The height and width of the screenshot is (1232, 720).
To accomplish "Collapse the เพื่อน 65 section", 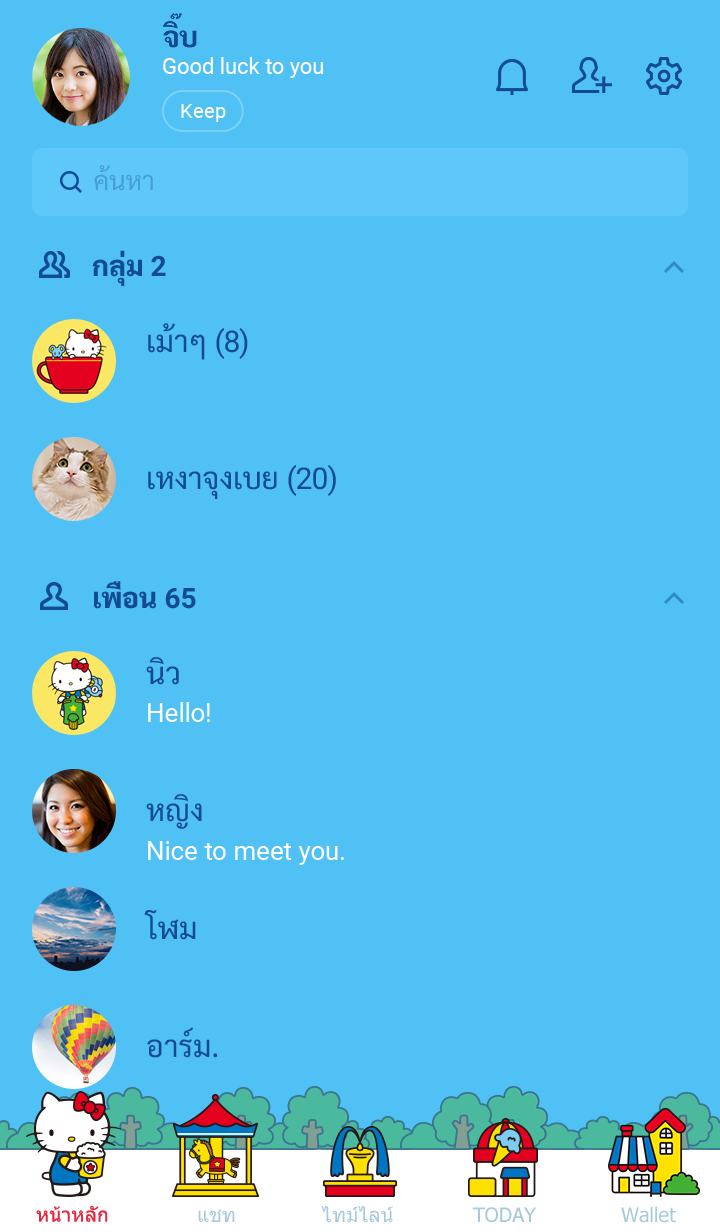I will coord(674,598).
